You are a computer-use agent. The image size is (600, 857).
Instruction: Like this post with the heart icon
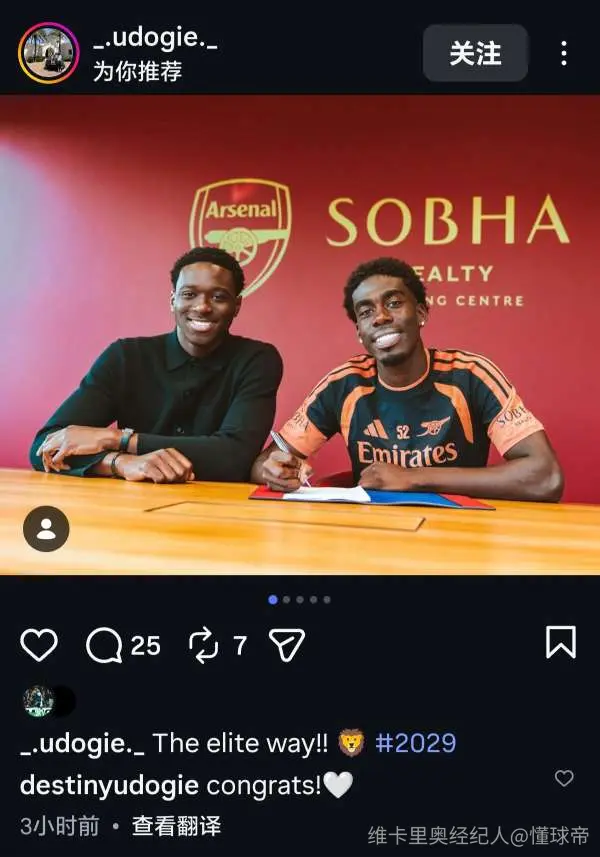39,645
